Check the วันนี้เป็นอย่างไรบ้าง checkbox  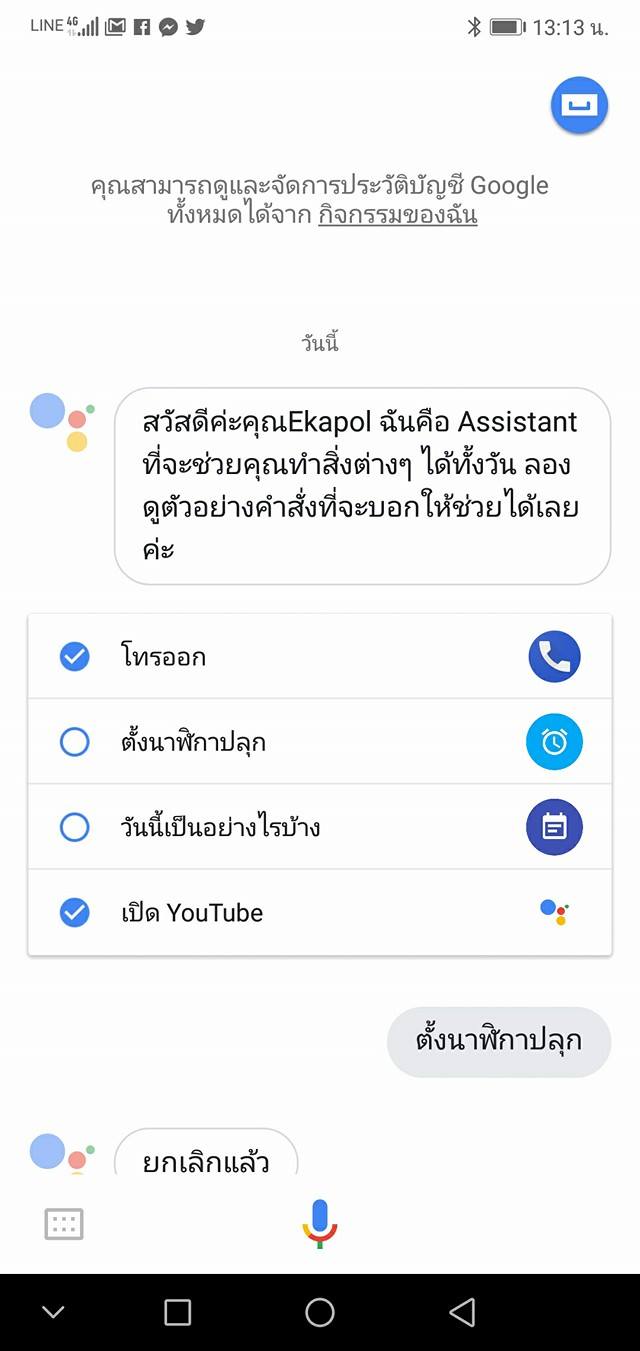[x=75, y=828]
